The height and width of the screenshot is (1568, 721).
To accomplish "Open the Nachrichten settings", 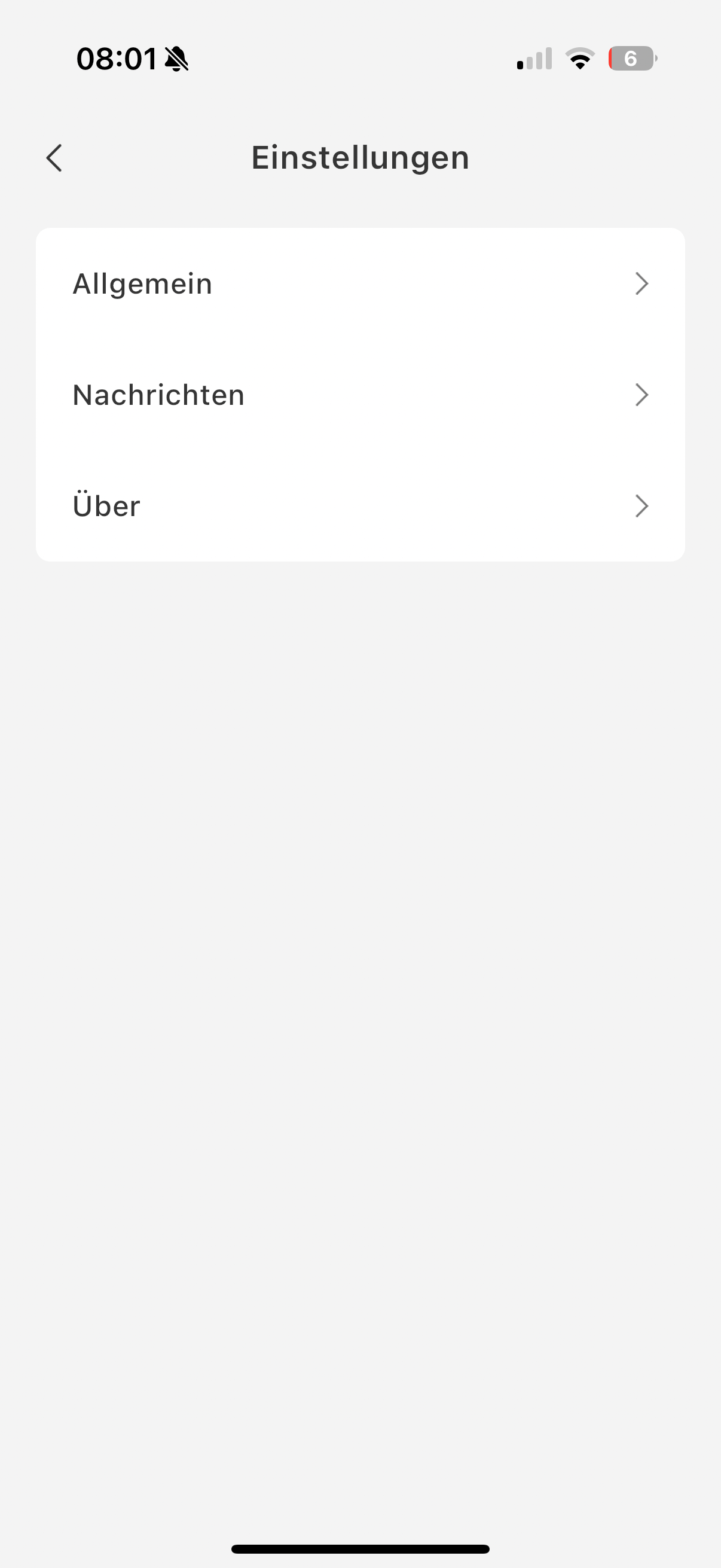I will pos(360,395).
